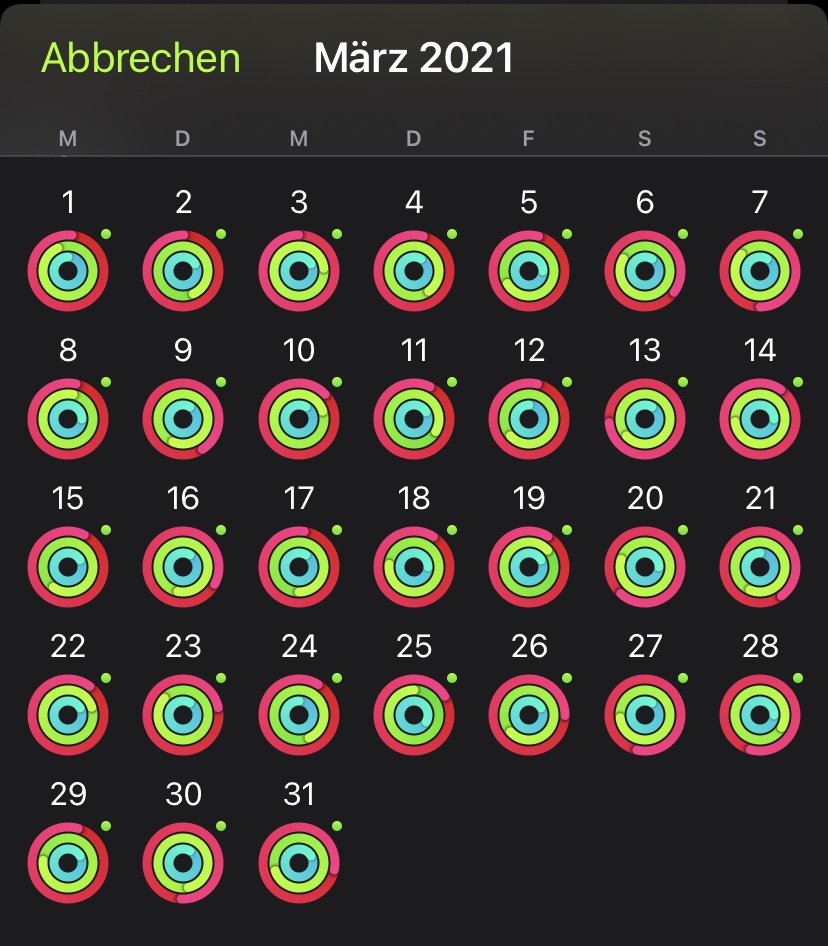Open activity for March 4
This screenshot has width=828, height=946.
point(414,271)
